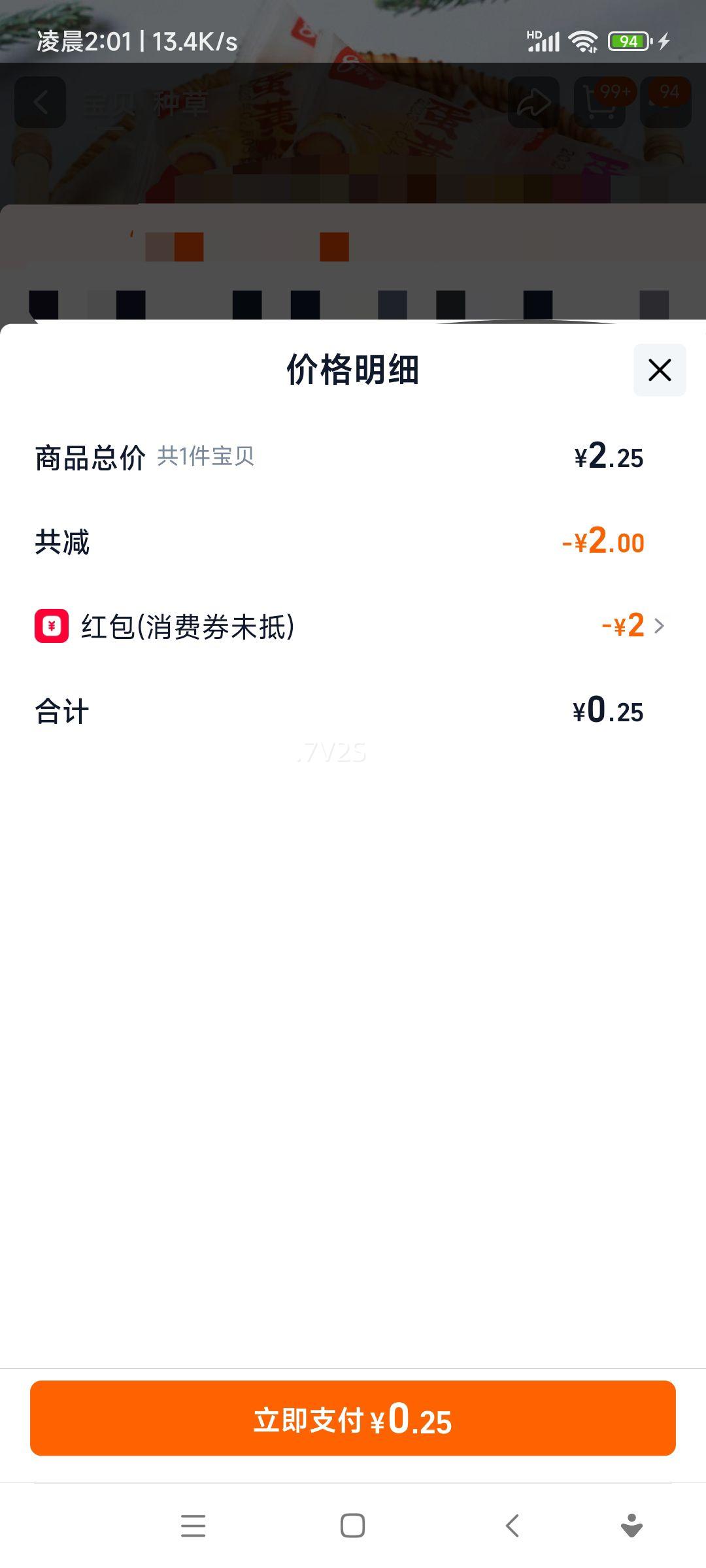Viewport: 706px width, 1568px height.
Task: Tap 立即支付 to pay ¥0.25
Action: (353, 1418)
